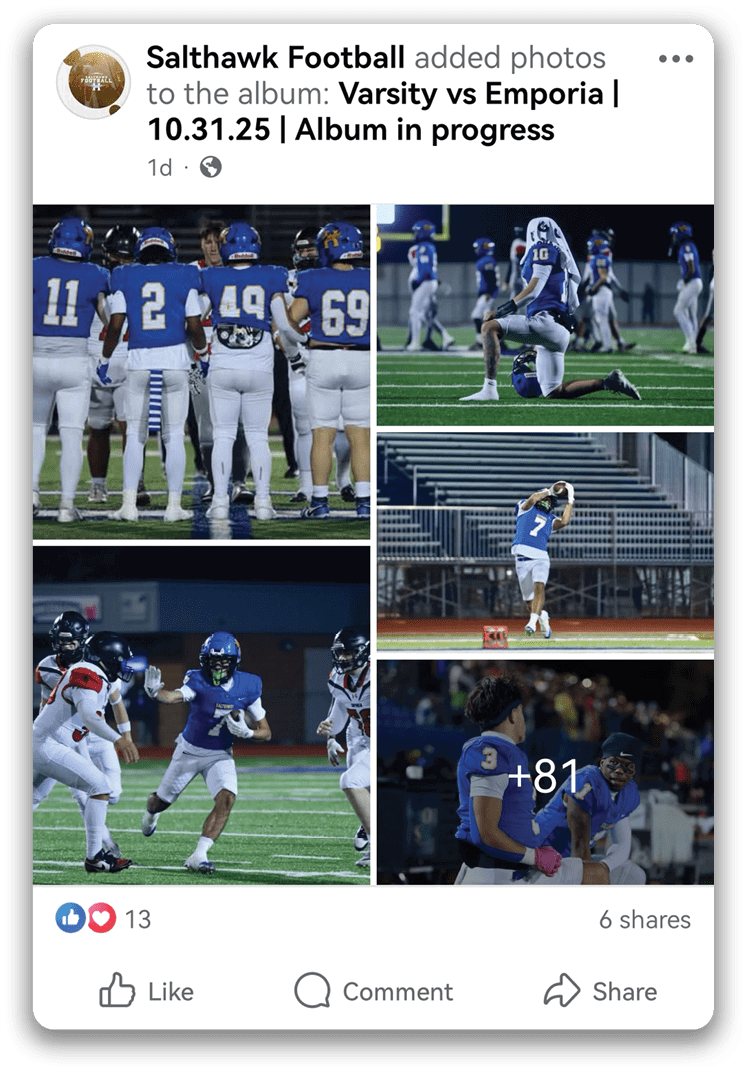See the 6 shares list
Screen dimensions: 747x1072
tap(644, 920)
